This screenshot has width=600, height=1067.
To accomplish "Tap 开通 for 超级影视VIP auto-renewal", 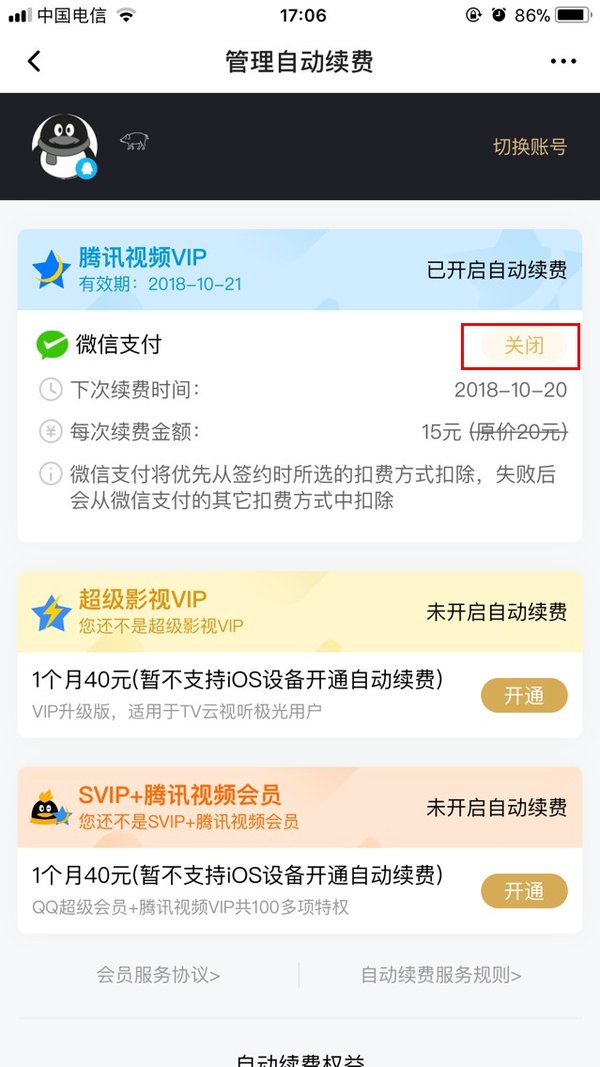I will [524, 695].
